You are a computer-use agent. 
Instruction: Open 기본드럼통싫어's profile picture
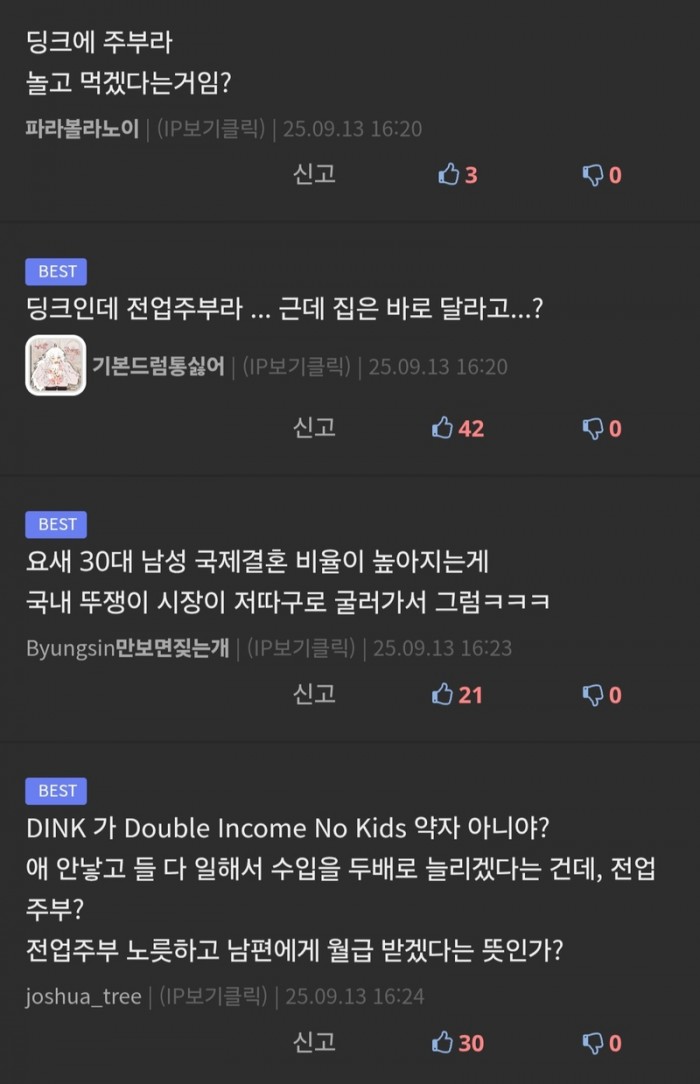coord(55,367)
